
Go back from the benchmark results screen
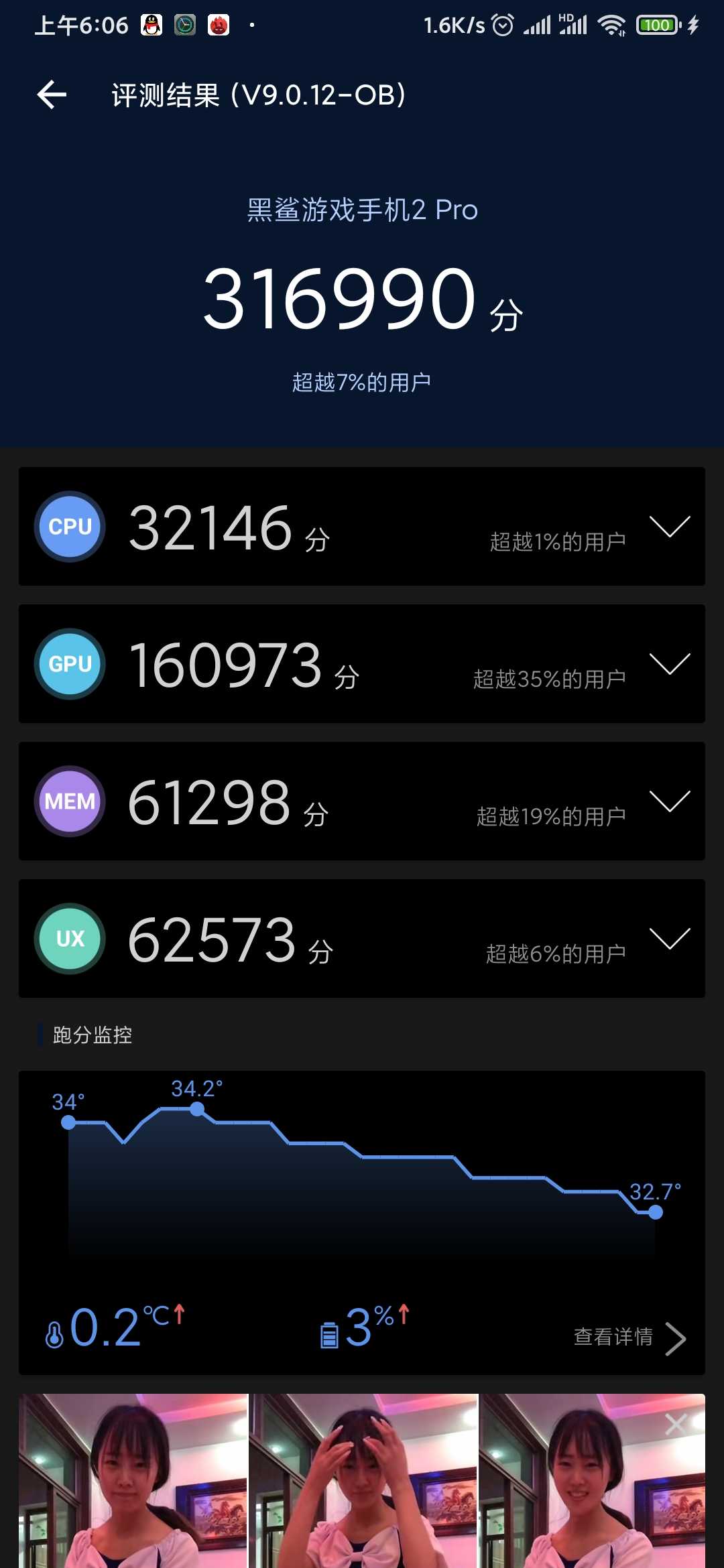[x=52, y=94]
